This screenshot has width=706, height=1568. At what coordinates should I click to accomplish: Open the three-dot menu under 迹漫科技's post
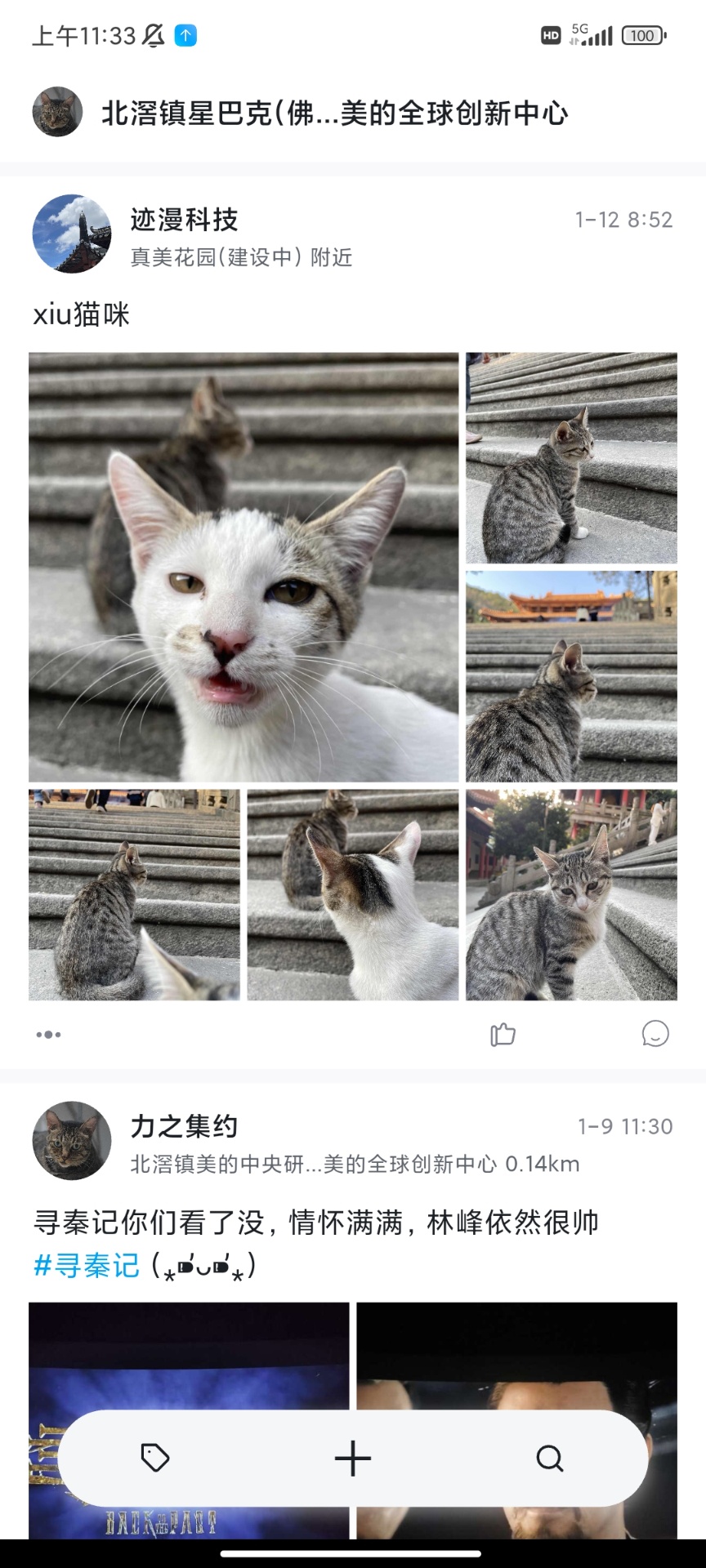[x=48, y=1035]
